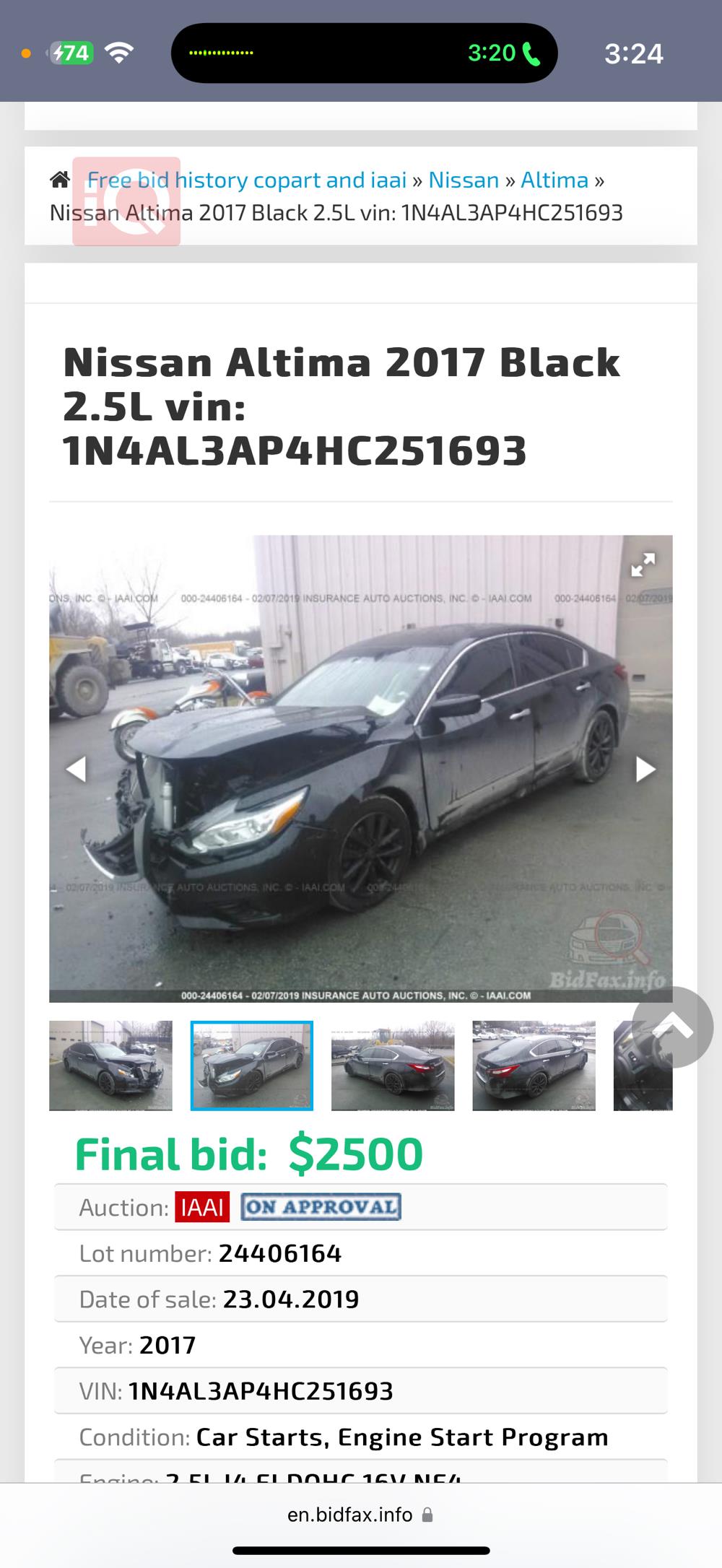Screen dimensions: 722x1568
Task: Open Free bid history copart and iaai link
Action: pyautogui.click(x=247, y=180)
